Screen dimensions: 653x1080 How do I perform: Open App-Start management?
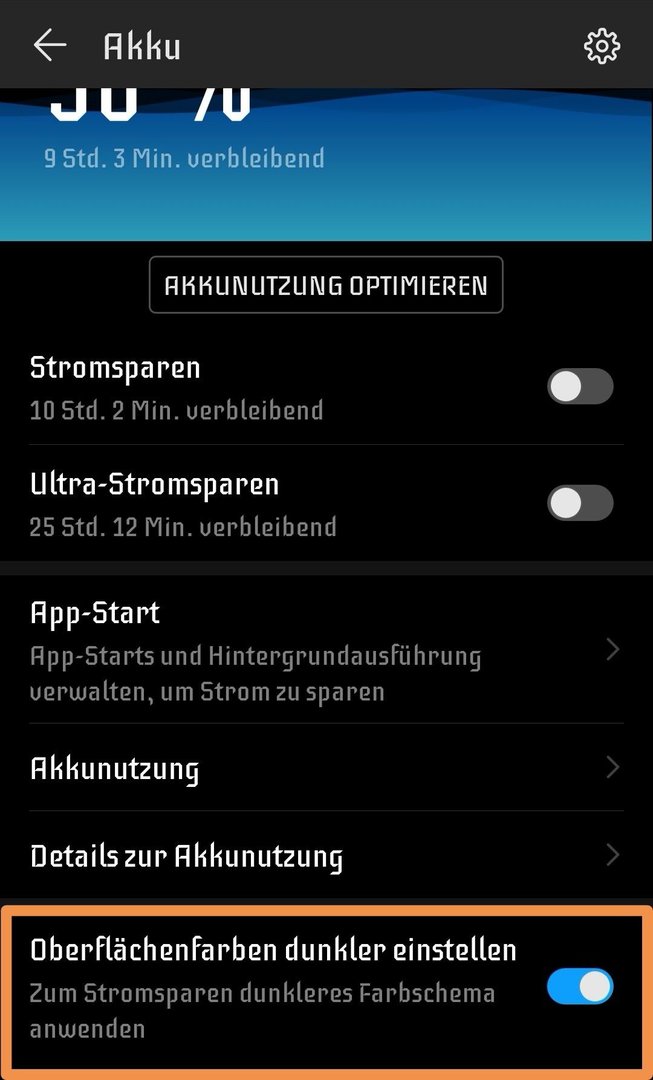[x=326, y=650]
